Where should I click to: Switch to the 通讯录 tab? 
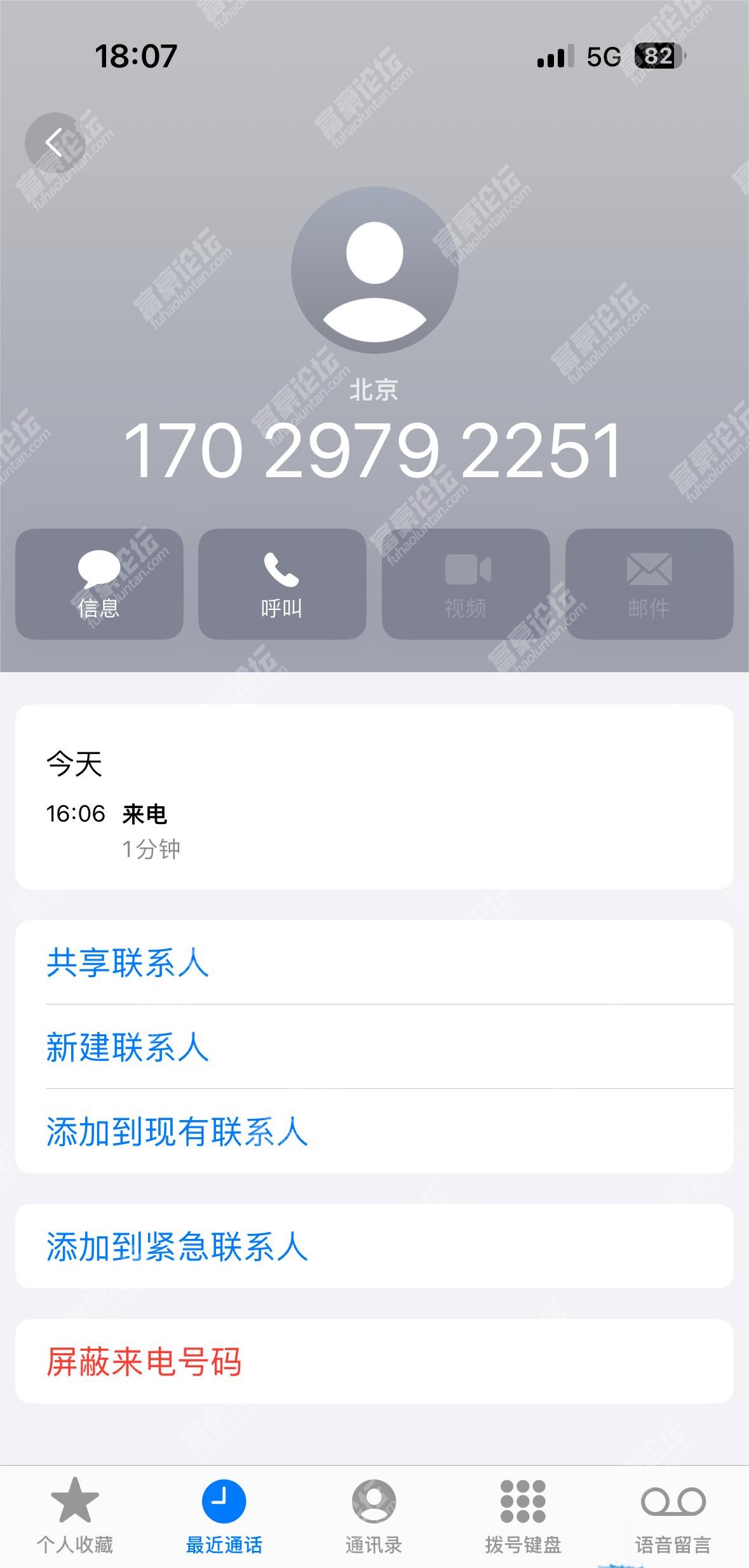point(374,1515)
